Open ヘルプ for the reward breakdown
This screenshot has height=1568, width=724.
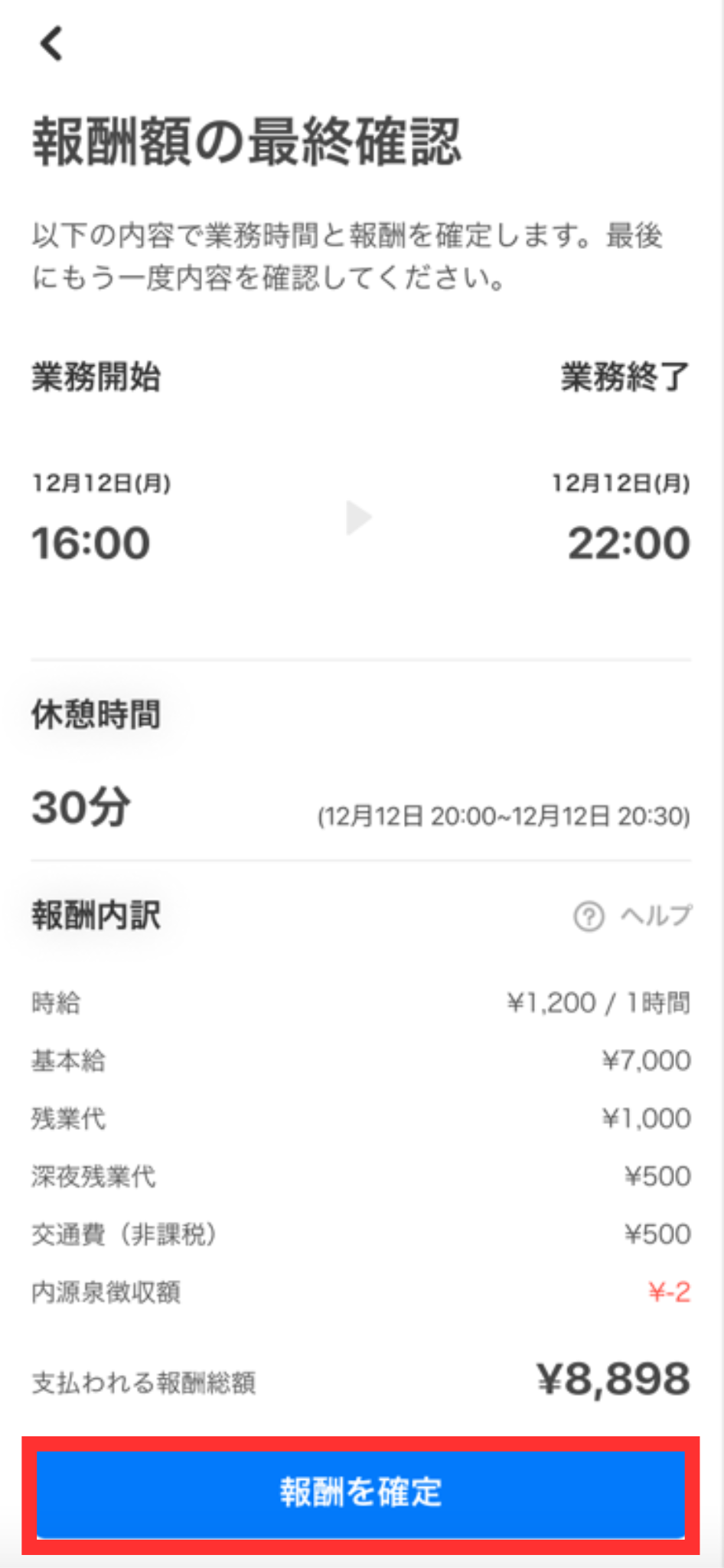point(633,916)
